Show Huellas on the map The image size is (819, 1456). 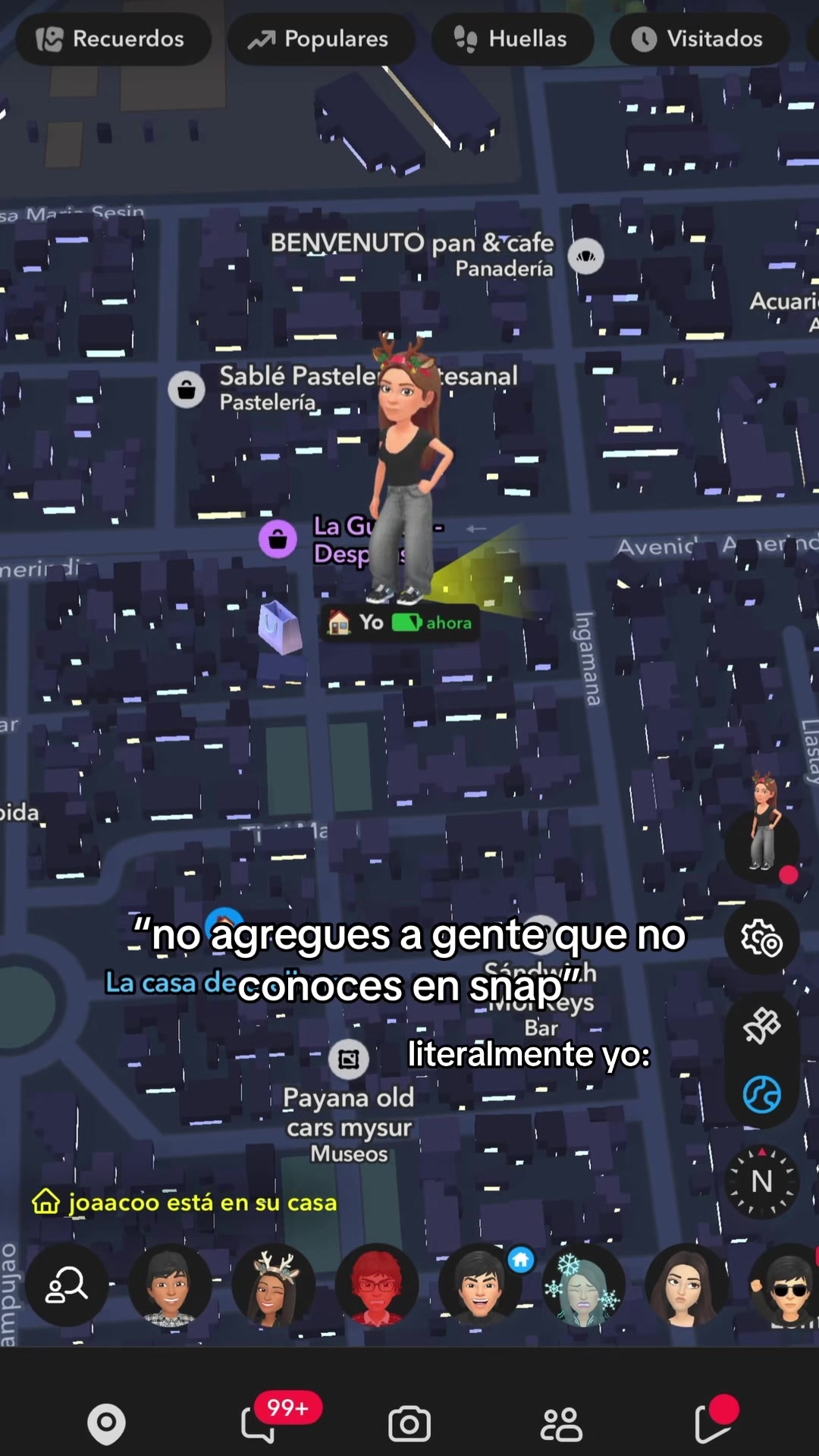(x=513, y=39)
